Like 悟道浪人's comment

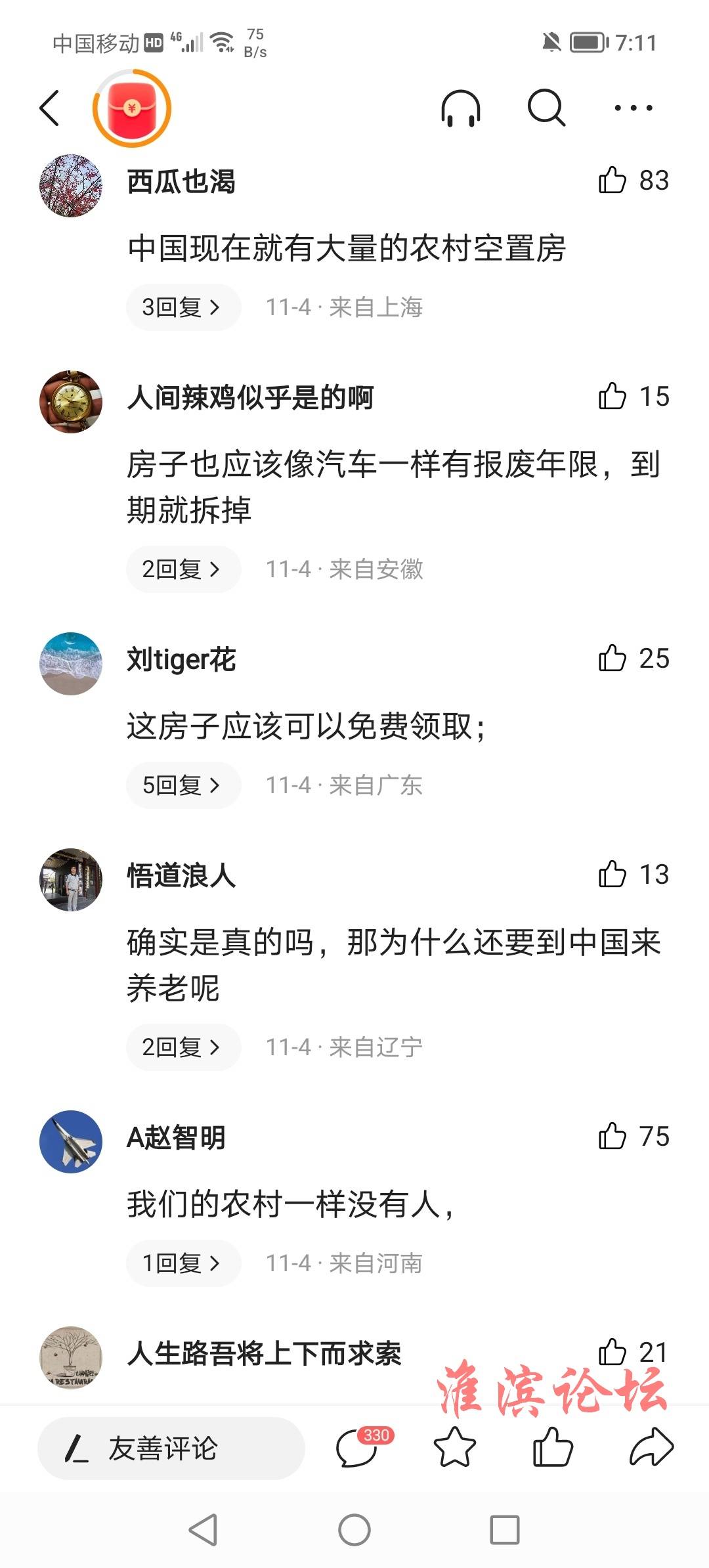(612, 875)
